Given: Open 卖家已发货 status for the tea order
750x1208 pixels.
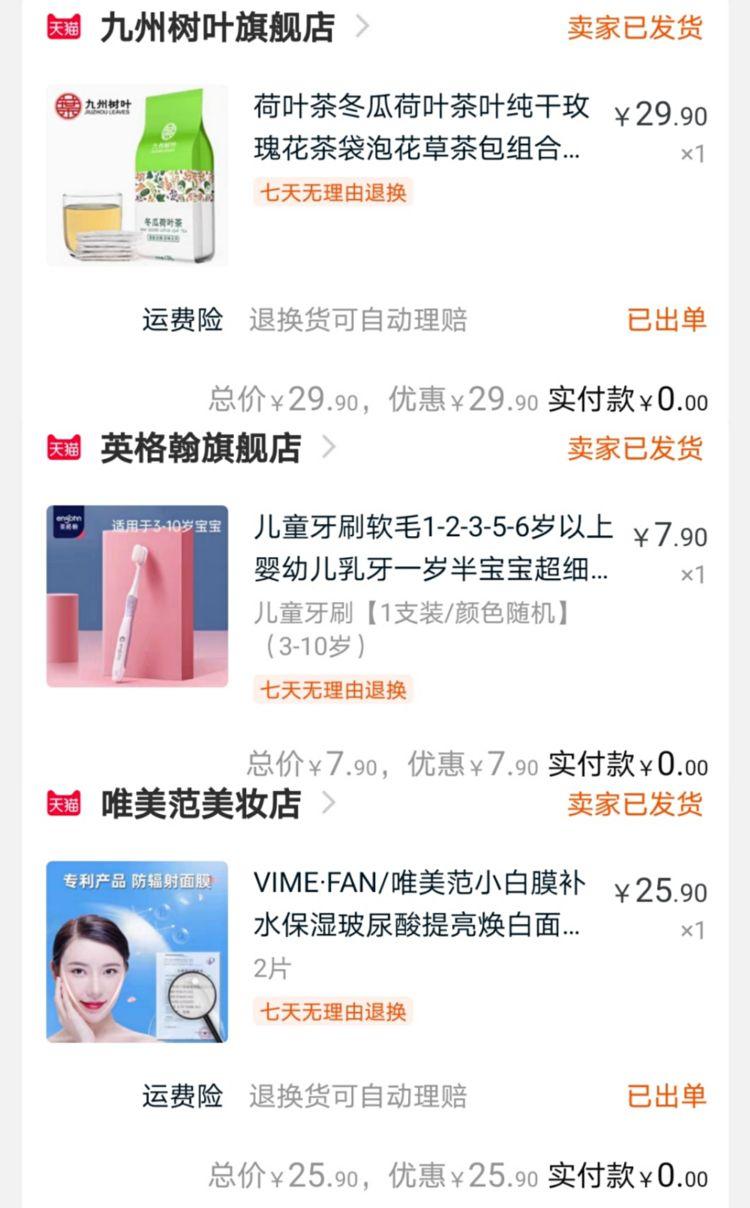Looking at the screenshot, I should [x=634, y=26].
